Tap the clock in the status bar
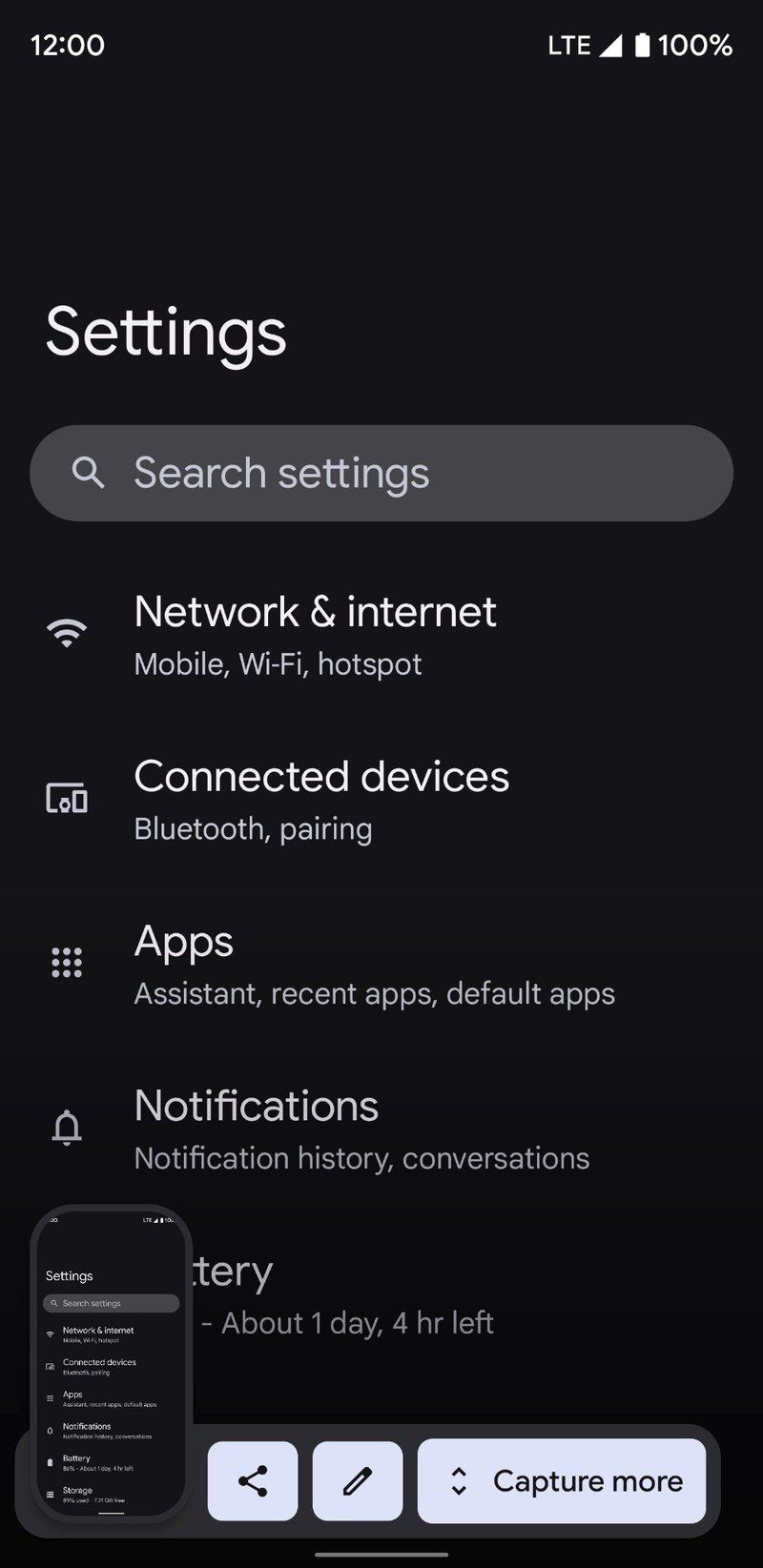The image size is (763, 1568). click(x=65, y=45)
